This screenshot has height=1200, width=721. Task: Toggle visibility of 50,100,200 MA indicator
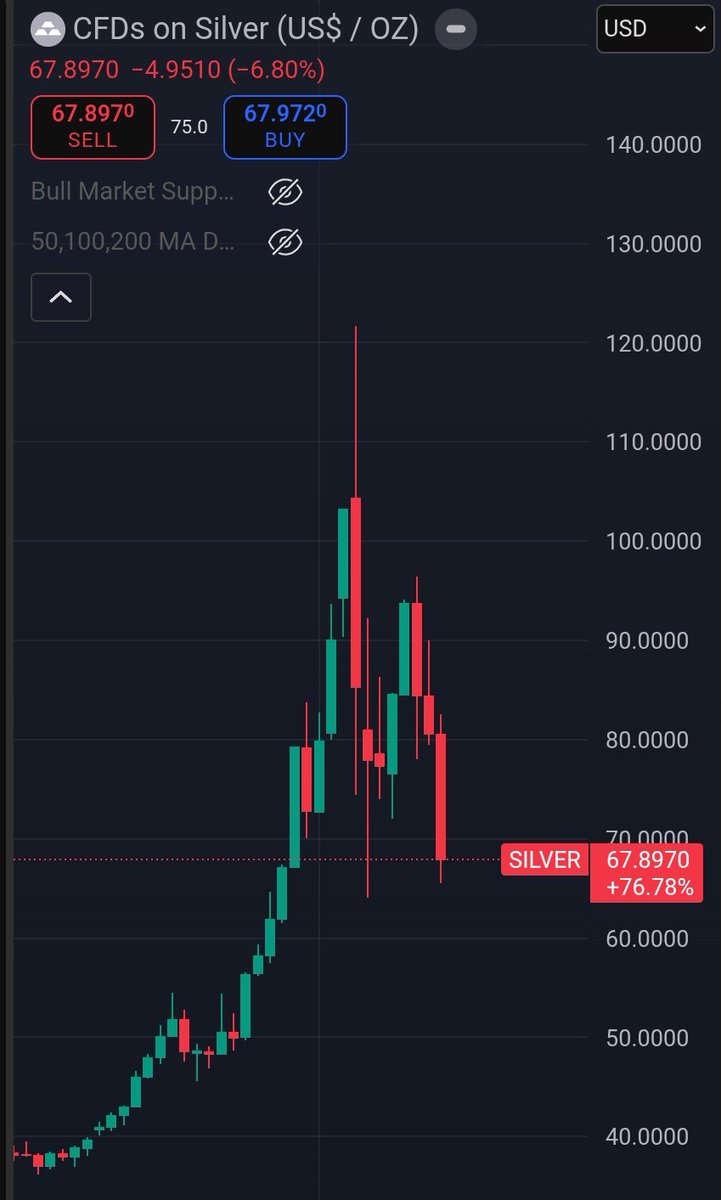[286, 241]
